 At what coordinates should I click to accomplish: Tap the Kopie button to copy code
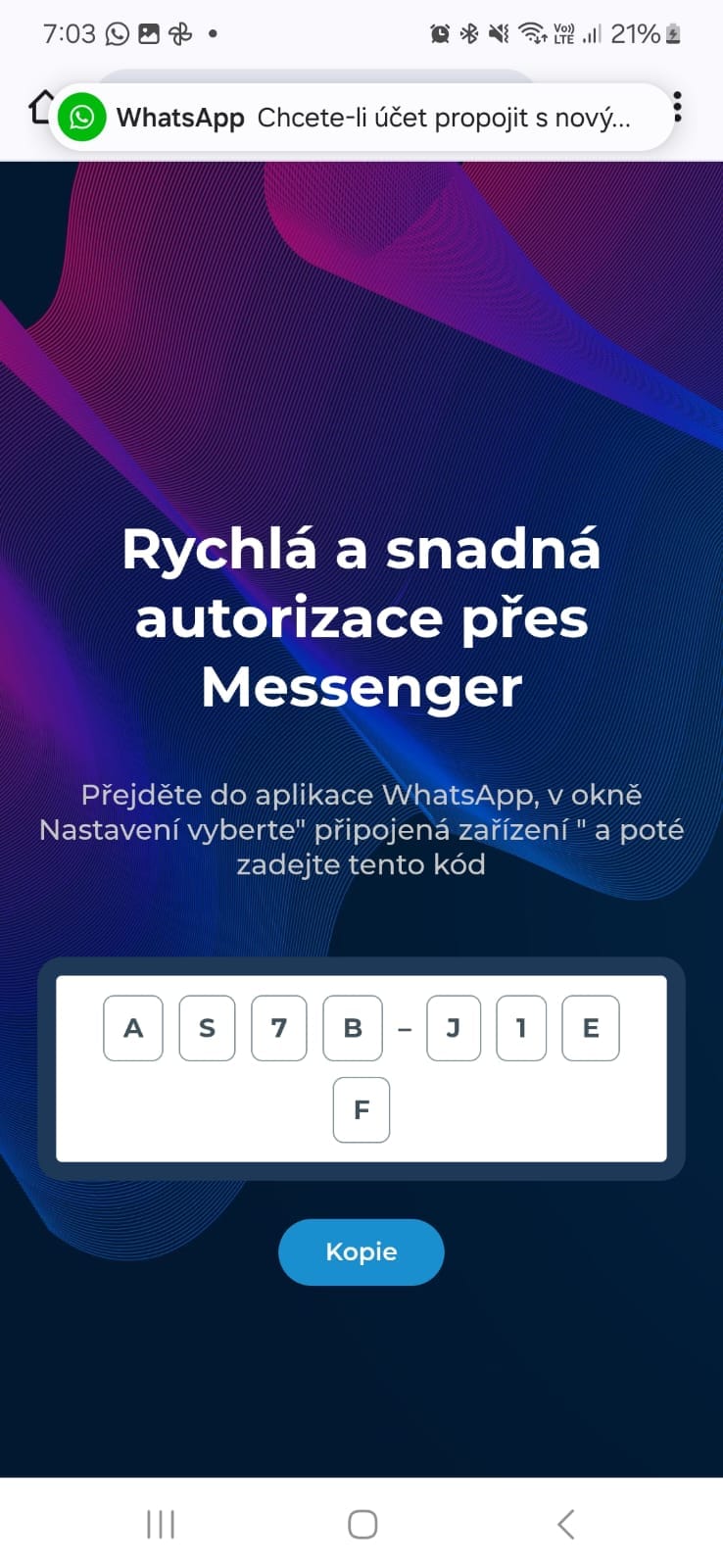click(x=361, y=1251)
